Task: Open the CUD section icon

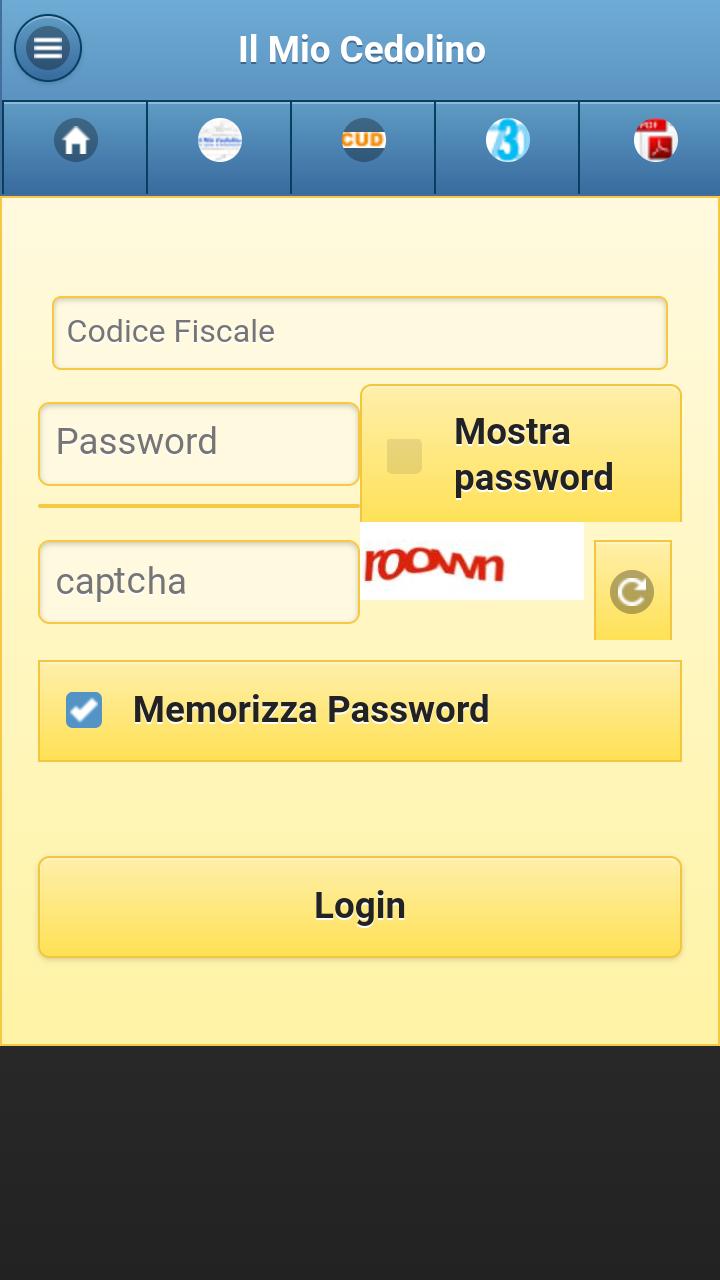Action: [362, 140]
